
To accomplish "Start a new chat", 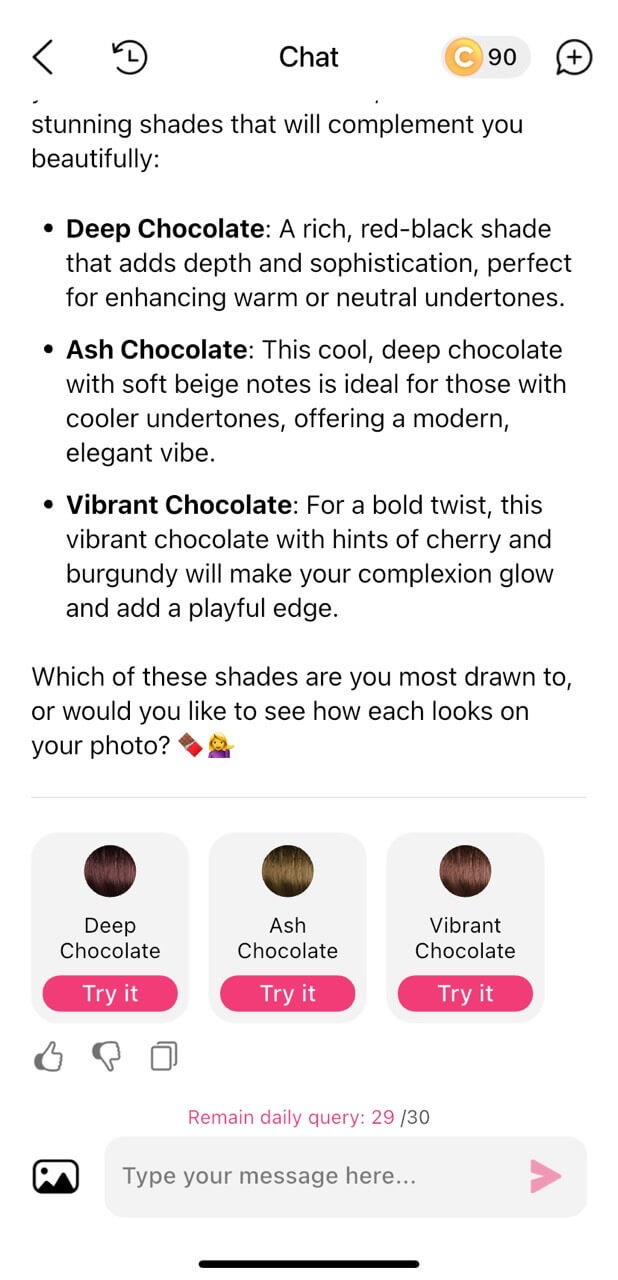I will 574,58.
